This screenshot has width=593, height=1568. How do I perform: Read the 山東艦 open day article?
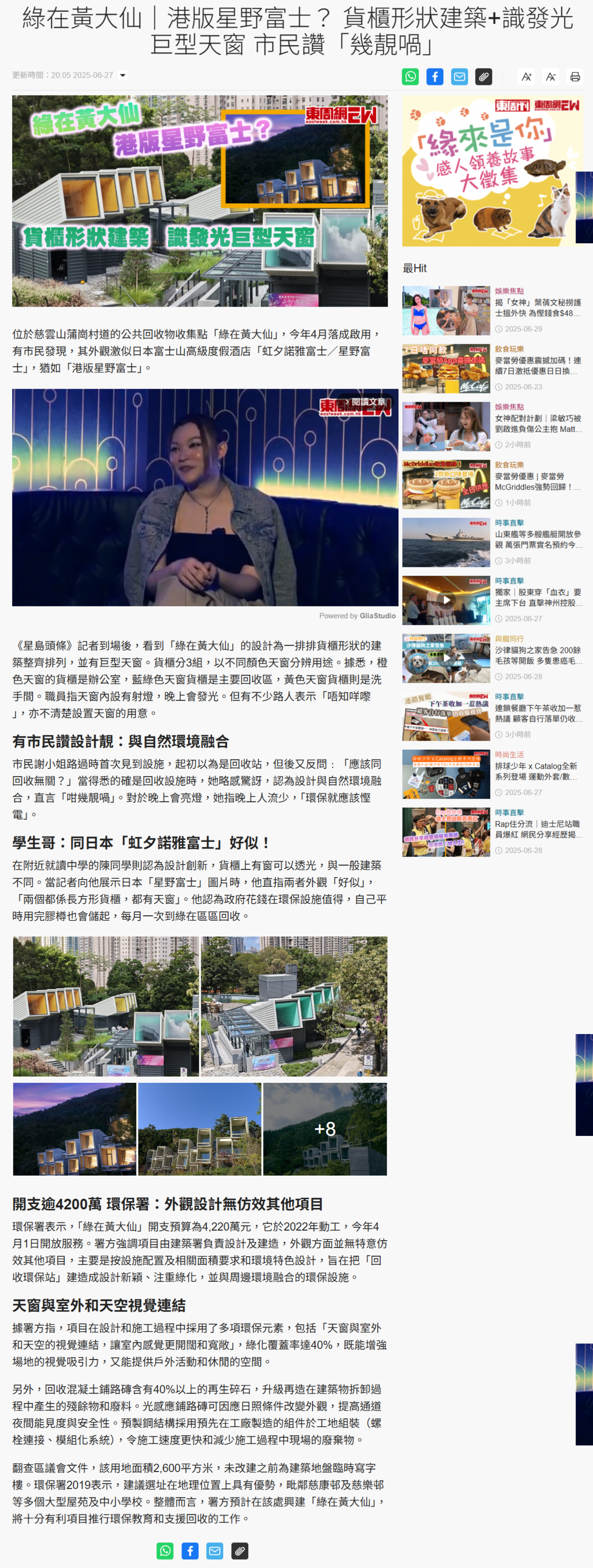point(537,539)
